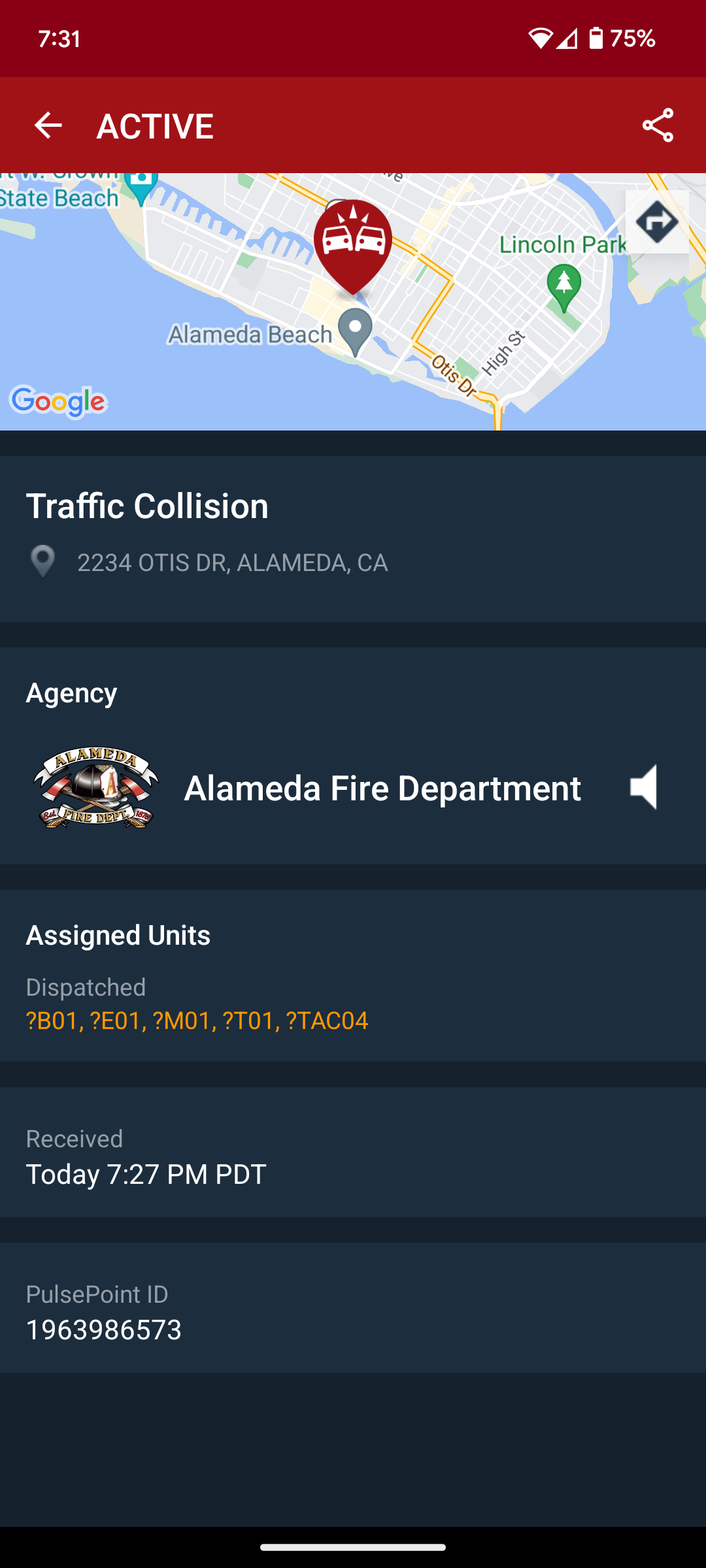Listen to Alameda Fire Department radio audio
This screenshot has width=706, height=1568.
pos(644,787)
